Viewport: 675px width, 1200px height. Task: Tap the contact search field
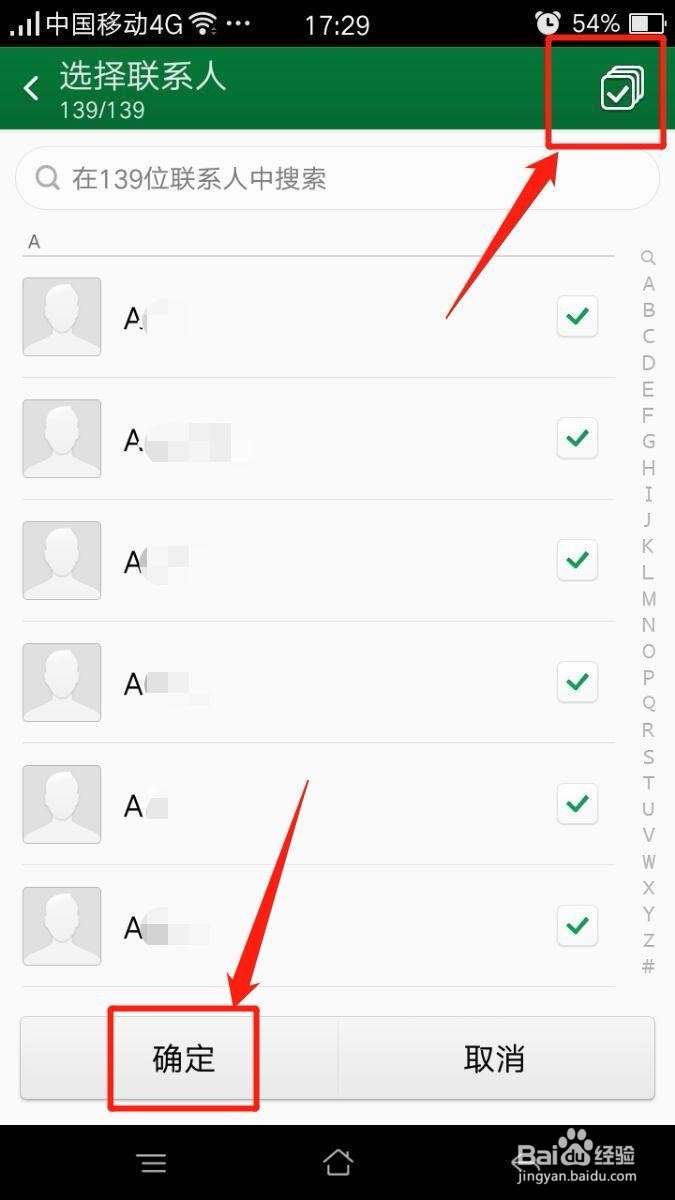[337, 179]
